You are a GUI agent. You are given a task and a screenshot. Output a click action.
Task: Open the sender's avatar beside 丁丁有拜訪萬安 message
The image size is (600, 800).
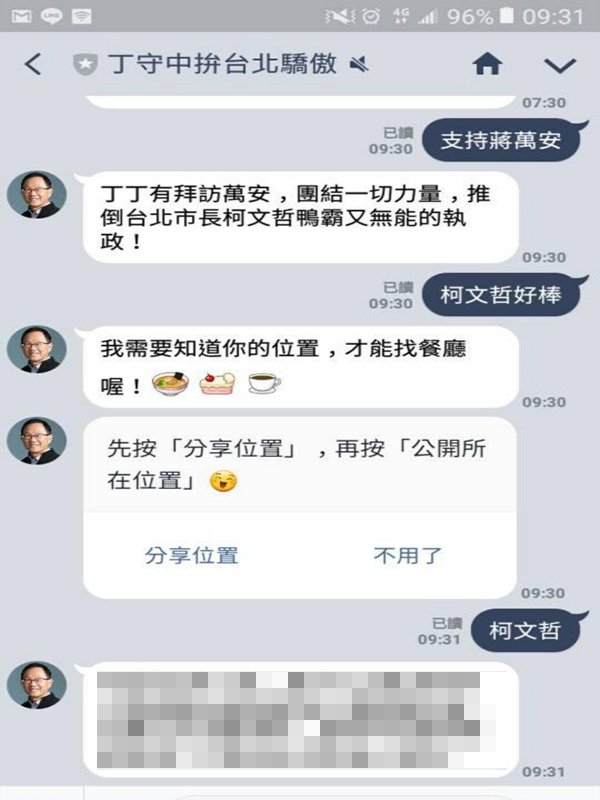point(37,194)
